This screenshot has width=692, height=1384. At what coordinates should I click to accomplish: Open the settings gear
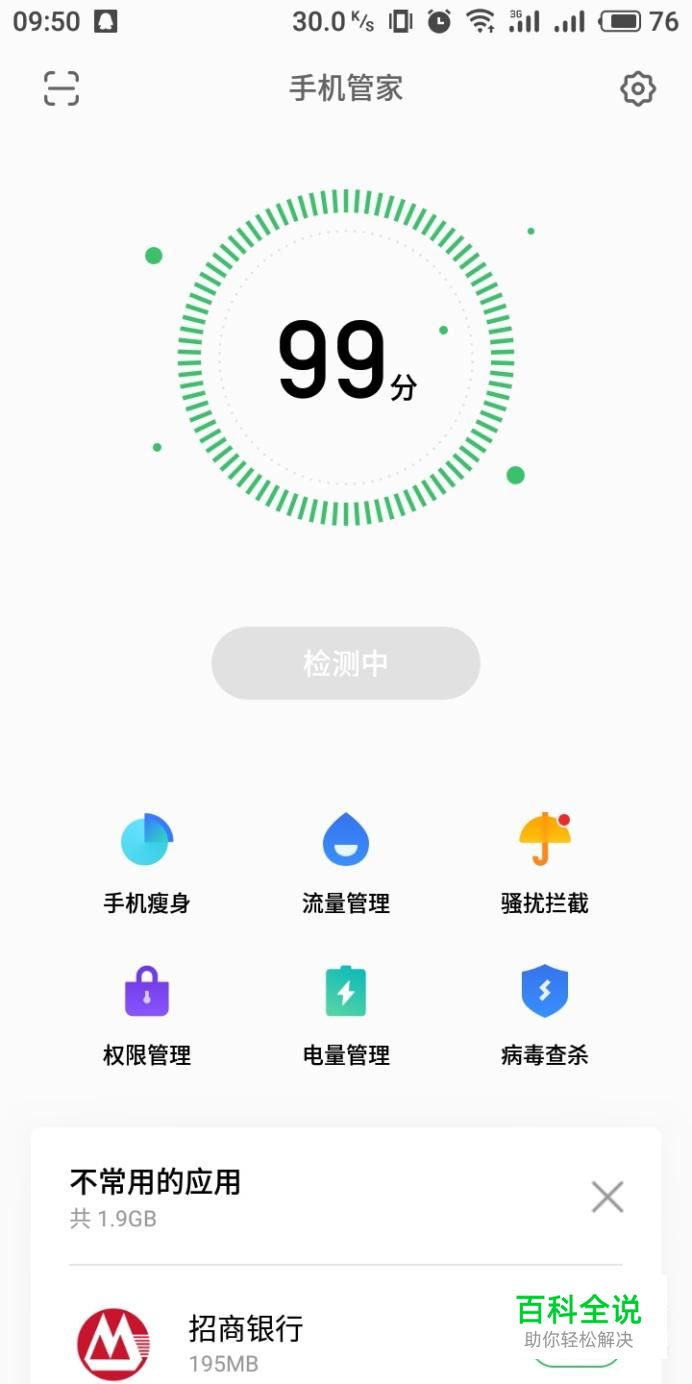(637, 89)
